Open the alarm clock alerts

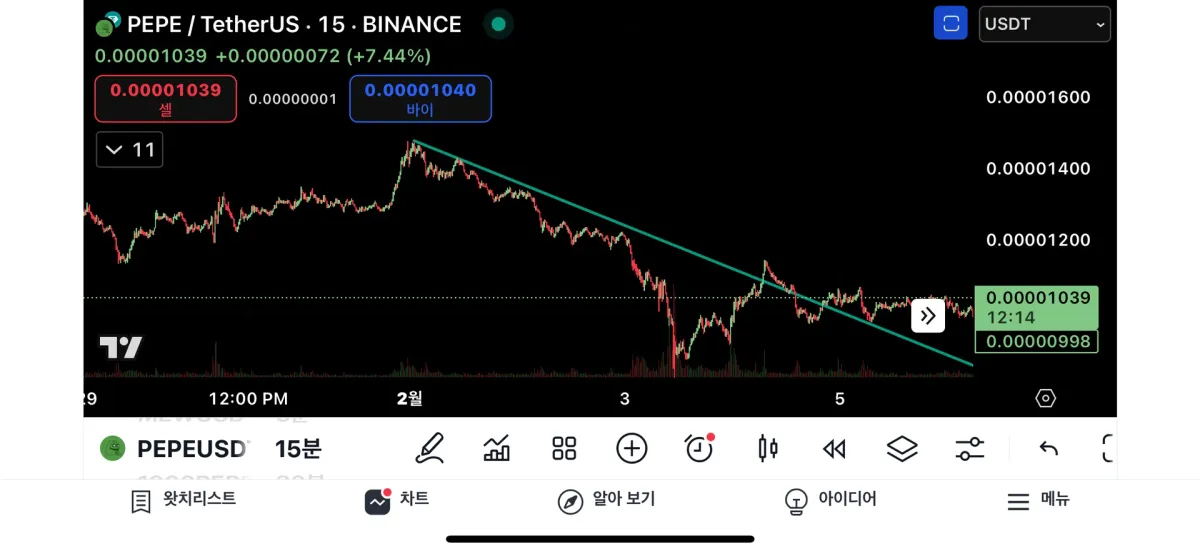point(699,448)
